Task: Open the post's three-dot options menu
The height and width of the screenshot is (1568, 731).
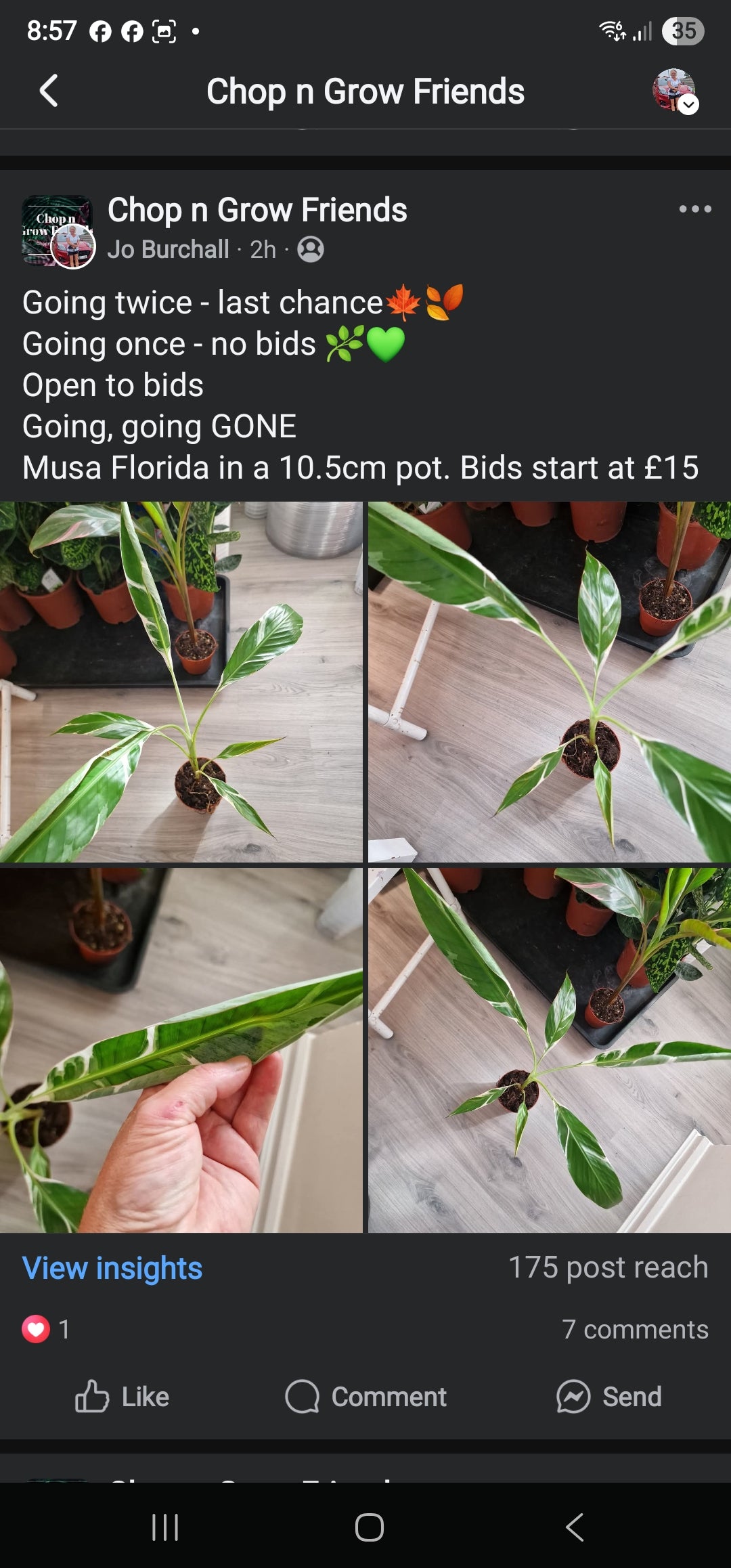Action: (694, 209)
